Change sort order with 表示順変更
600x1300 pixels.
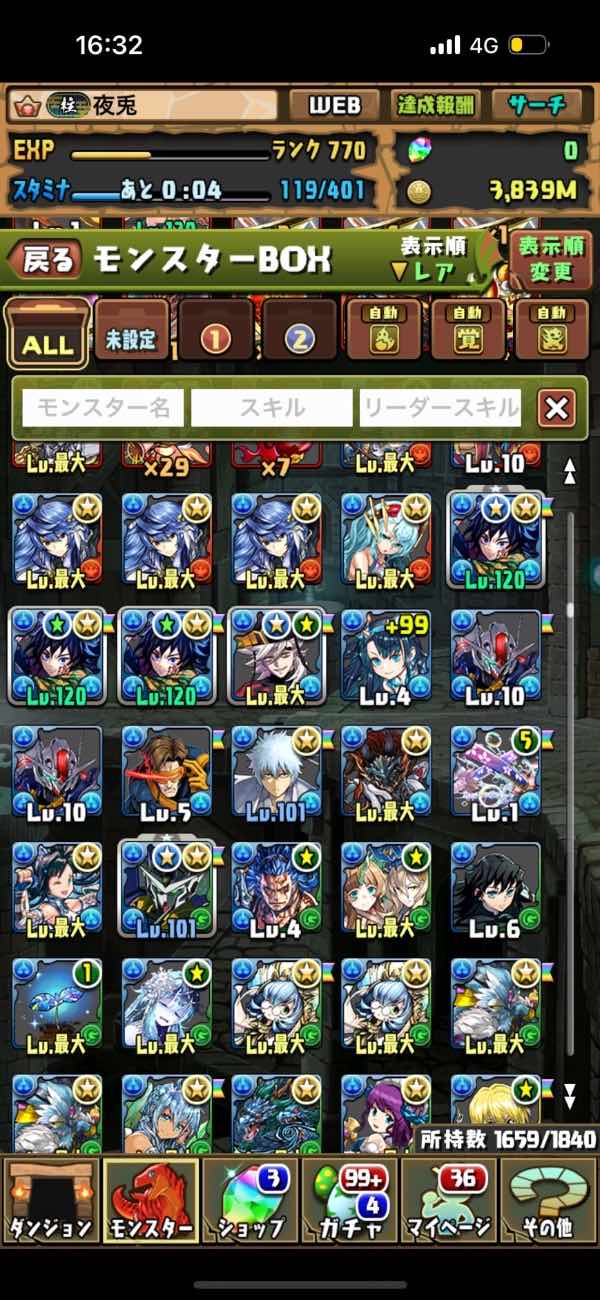[x=546, y=259]
